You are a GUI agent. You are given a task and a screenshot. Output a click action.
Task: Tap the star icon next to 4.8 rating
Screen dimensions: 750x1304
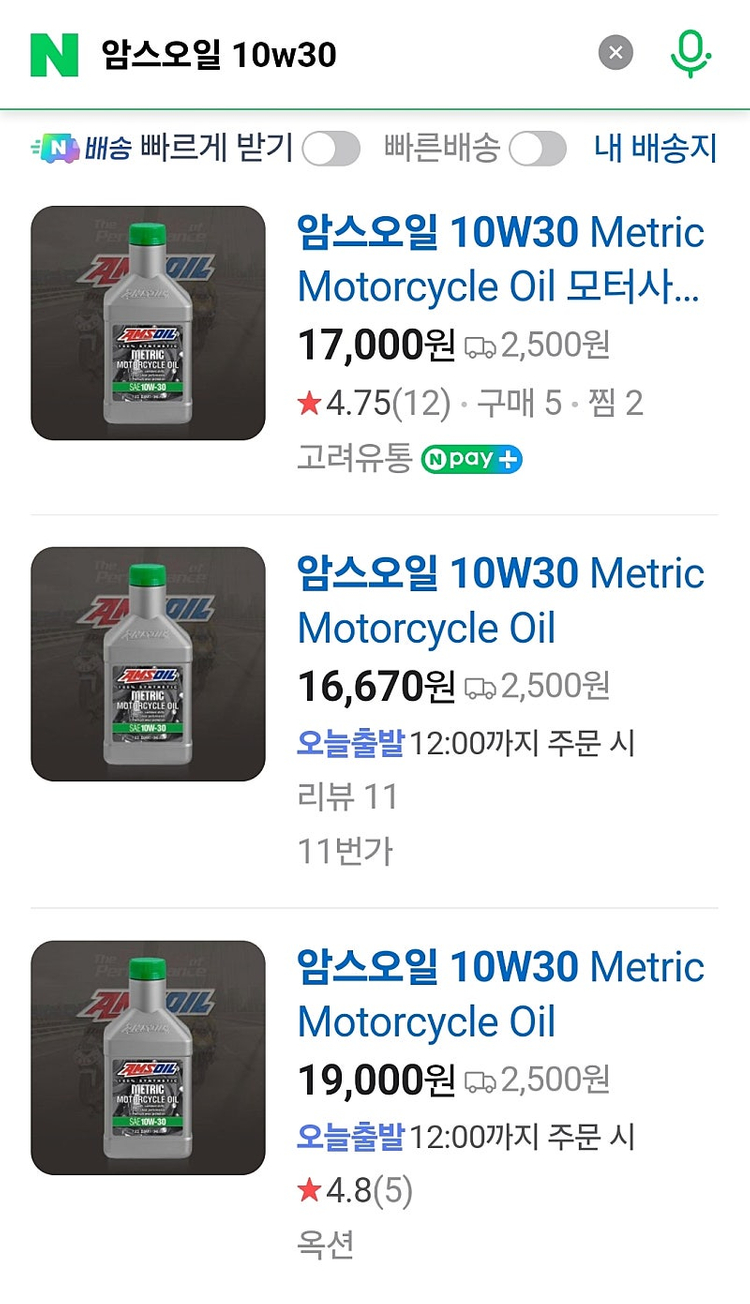tap(311, 1190)
